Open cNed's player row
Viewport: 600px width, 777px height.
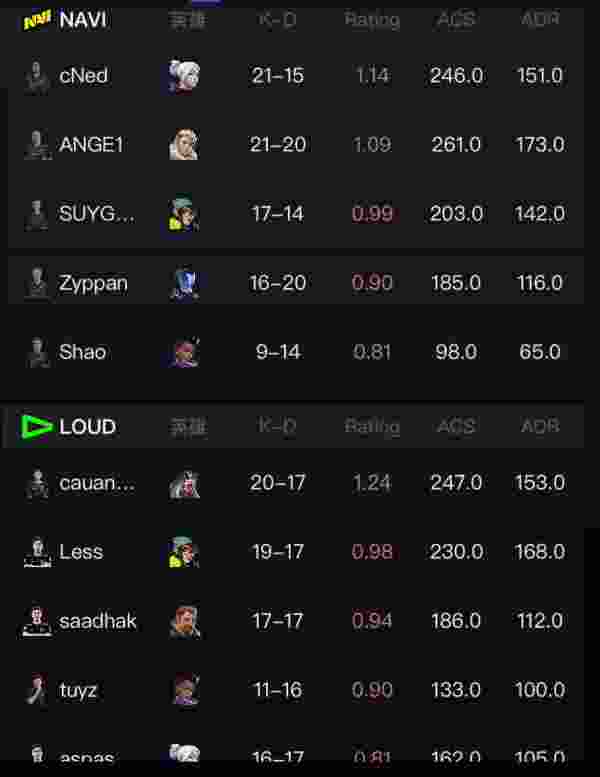coord(84,76)
